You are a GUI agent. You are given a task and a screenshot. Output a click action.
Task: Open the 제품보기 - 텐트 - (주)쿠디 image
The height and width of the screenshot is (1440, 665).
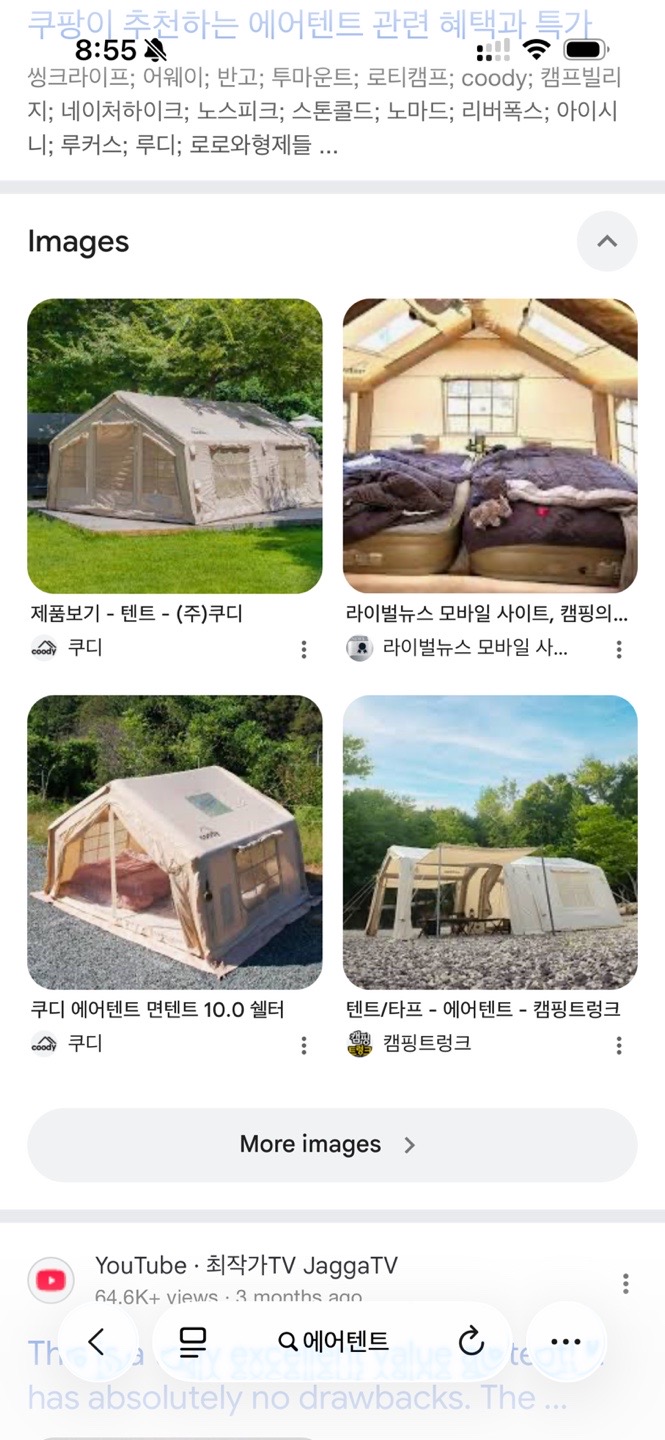pos(175,446)
